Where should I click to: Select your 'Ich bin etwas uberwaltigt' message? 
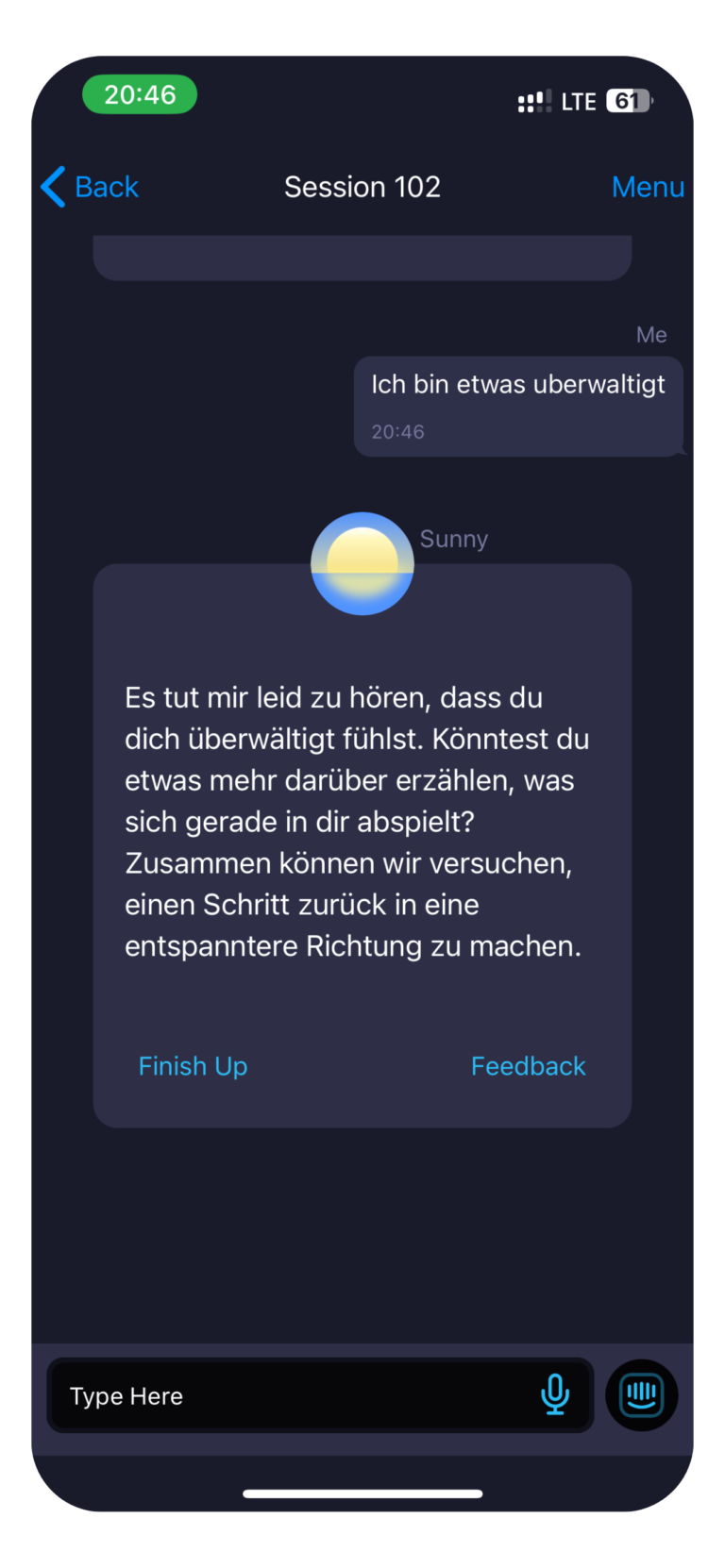tap(518, 384)
